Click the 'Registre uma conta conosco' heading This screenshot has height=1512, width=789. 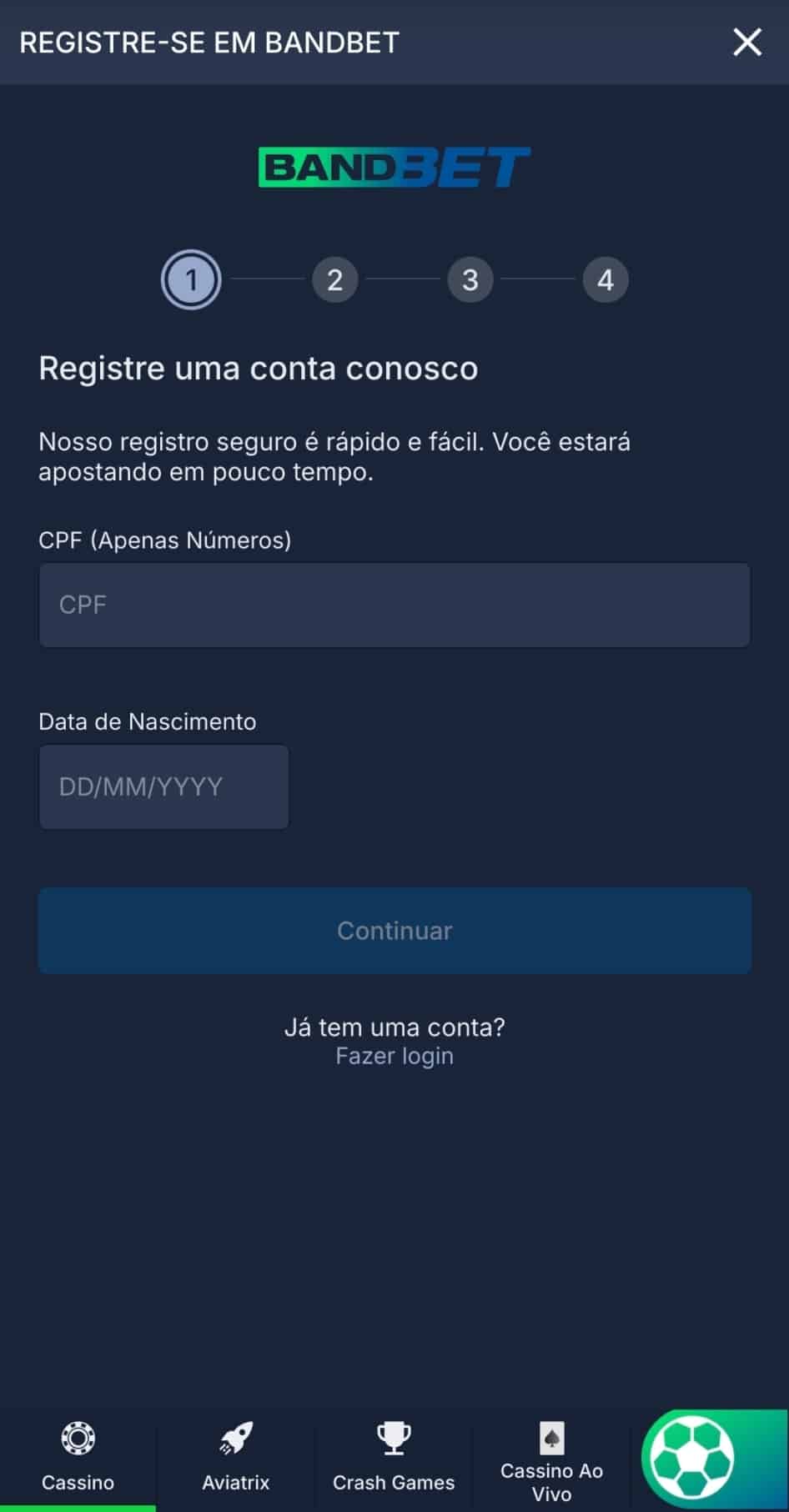(257, 368)
